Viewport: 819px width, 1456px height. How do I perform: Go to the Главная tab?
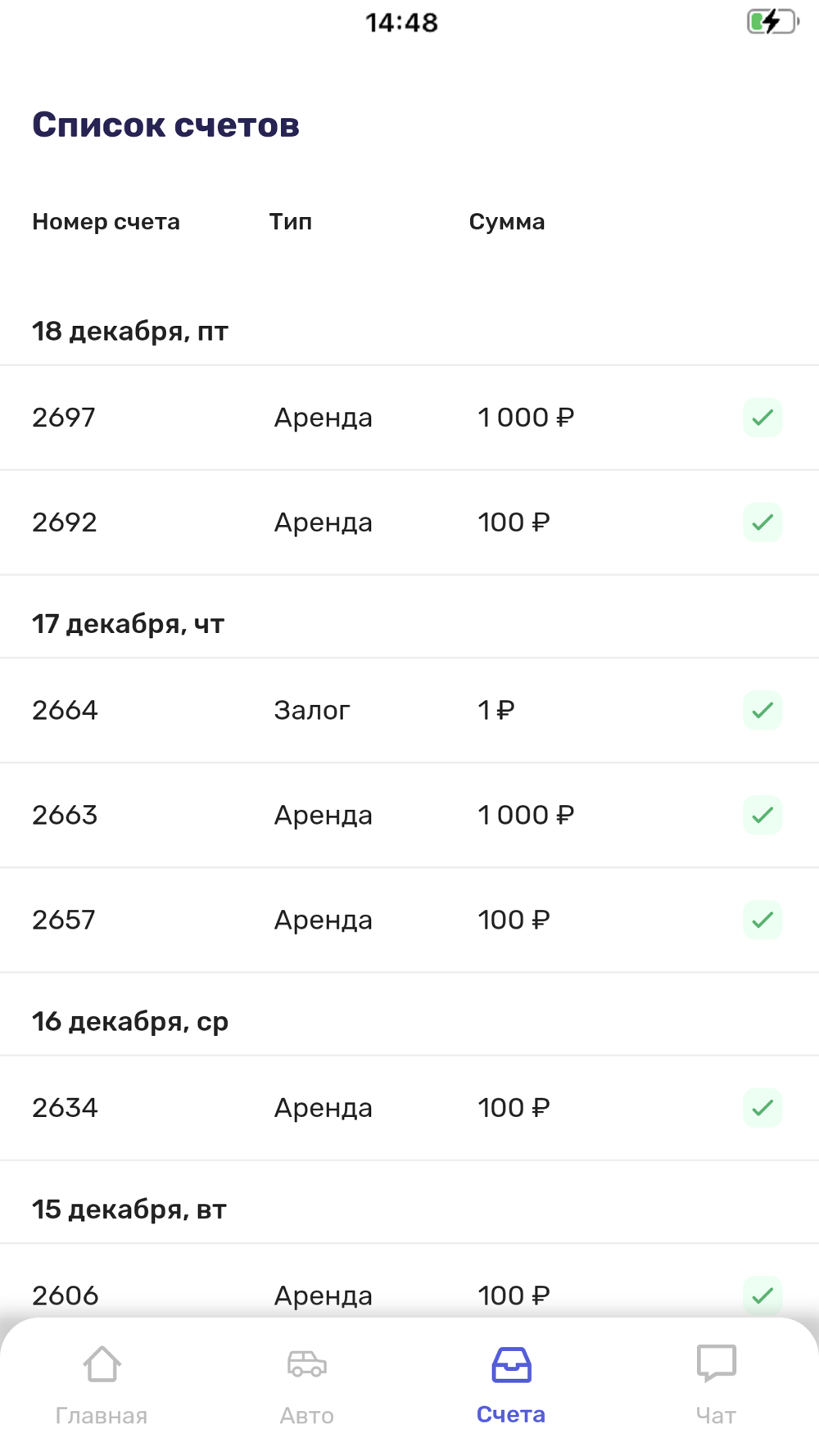pos(102,1386)
